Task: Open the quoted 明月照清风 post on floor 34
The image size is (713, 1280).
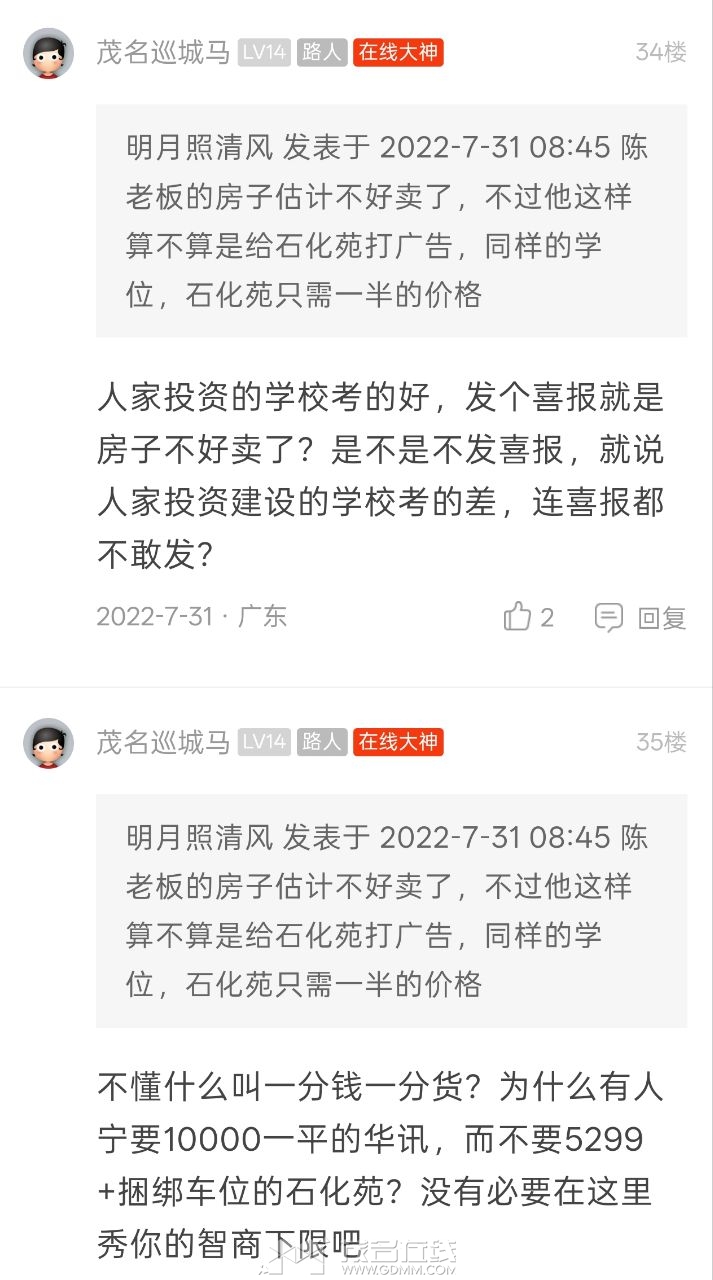Action: pos(390,220)
